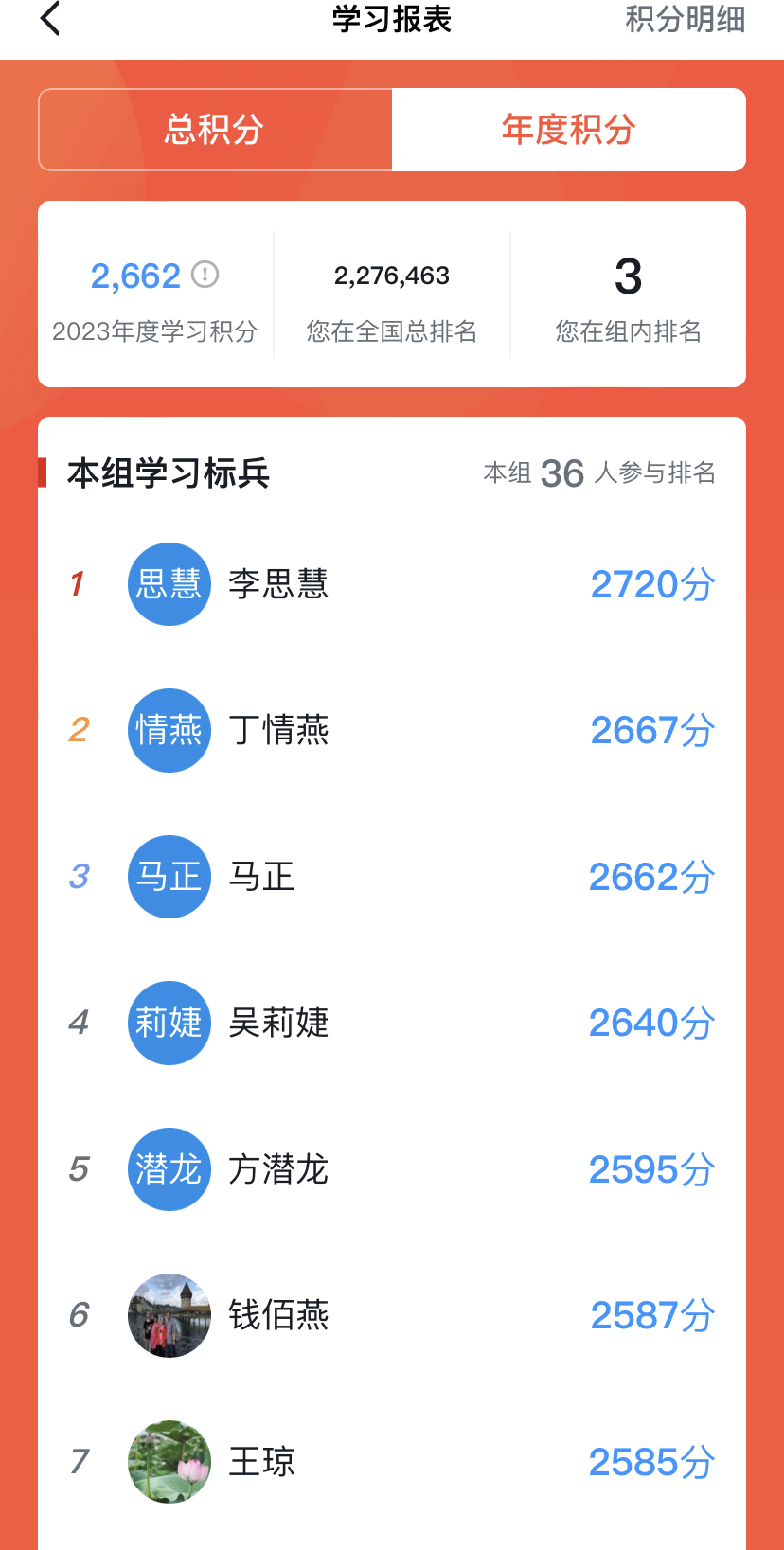The image size is (784, 1550).
Task: Open 钱佰燕's ranking entry
Action: click(x=392, y=1315)
